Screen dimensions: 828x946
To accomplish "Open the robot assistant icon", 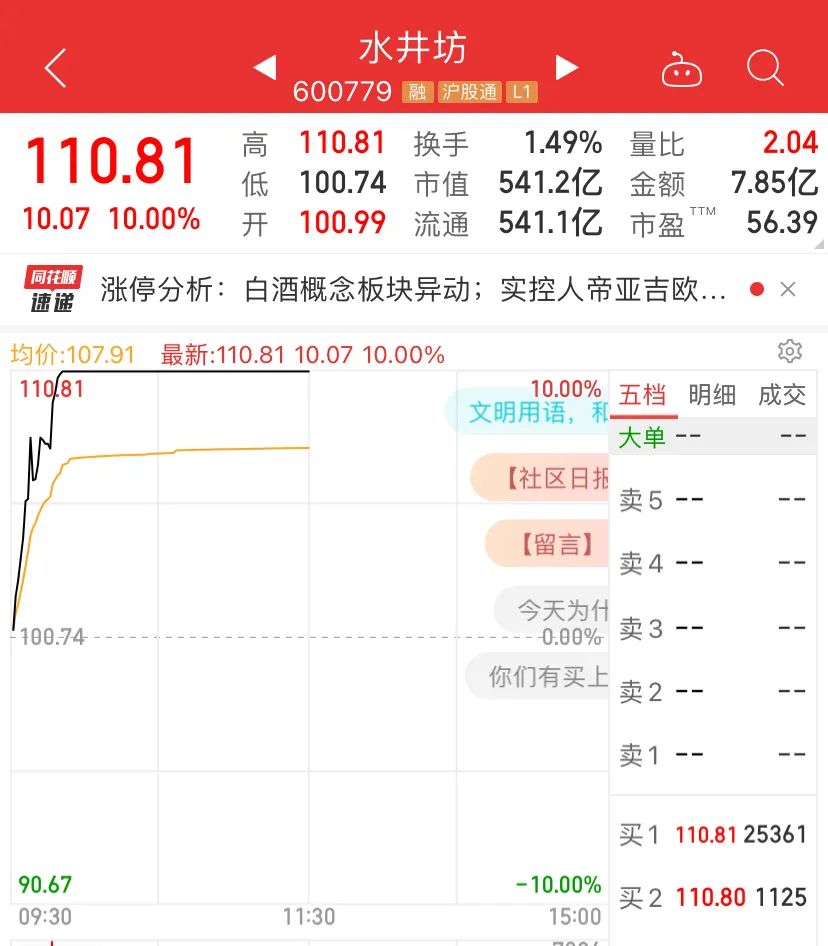I will (x=683, y=68).
